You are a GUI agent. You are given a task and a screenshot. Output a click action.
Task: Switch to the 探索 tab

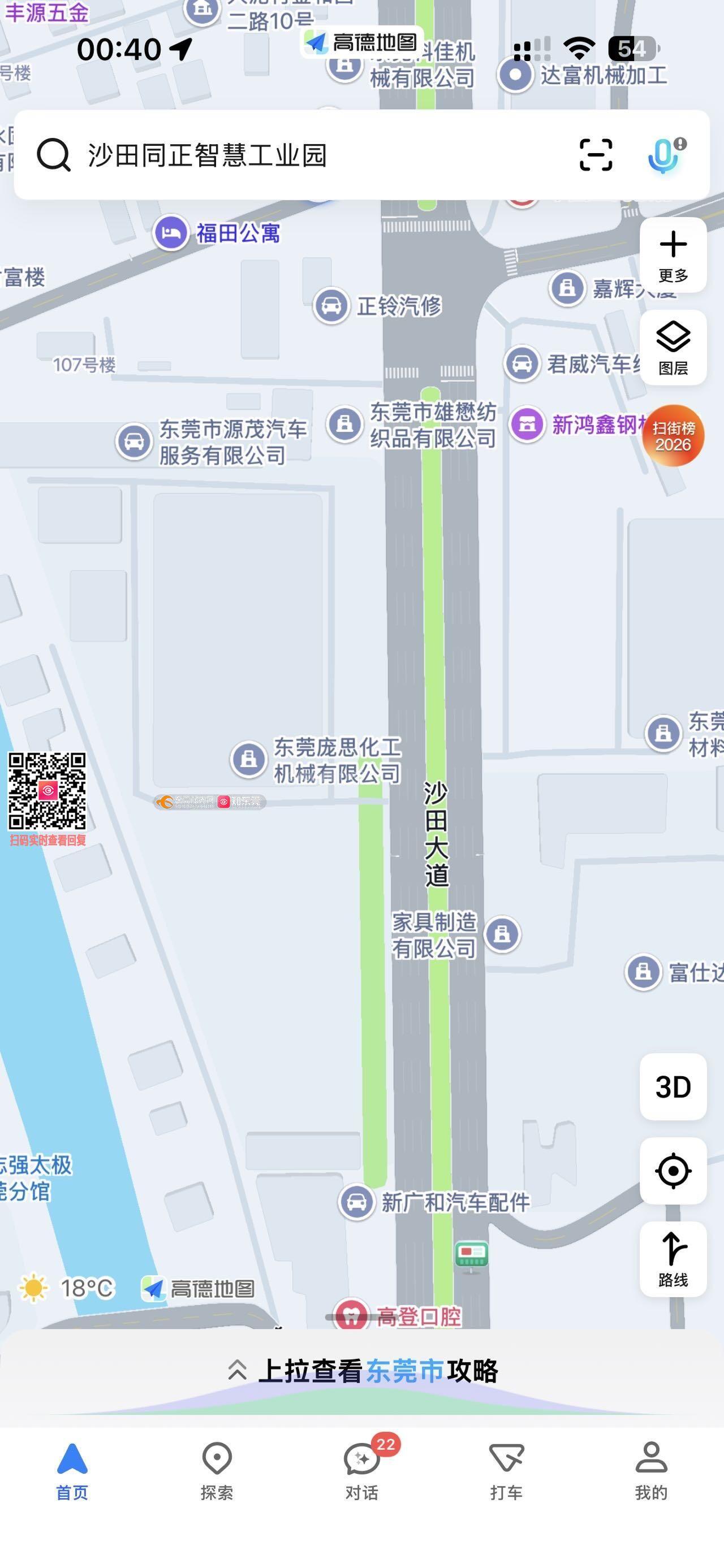click(x=217, y=1471)
